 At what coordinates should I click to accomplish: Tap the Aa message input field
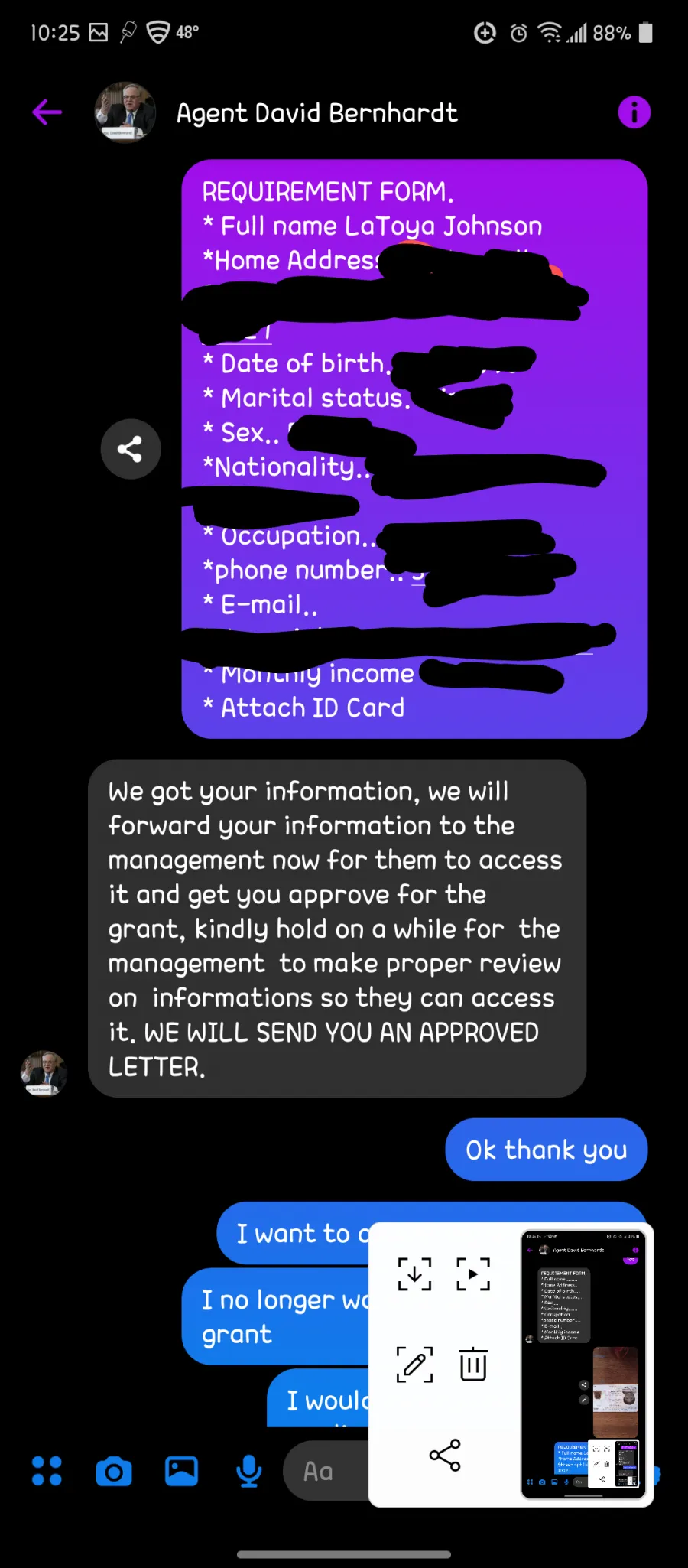click(326, 1471)
